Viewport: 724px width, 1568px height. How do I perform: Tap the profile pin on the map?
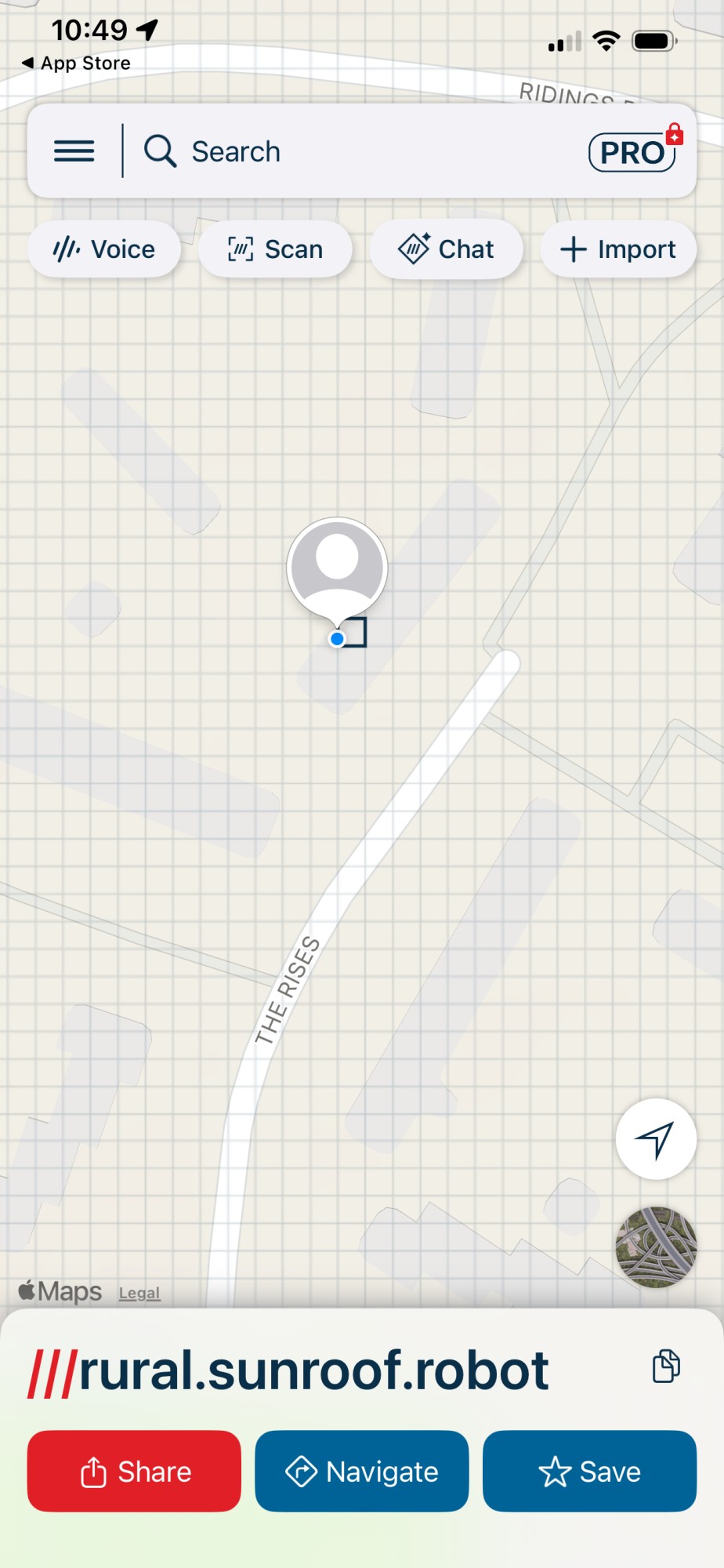point(337,568)
